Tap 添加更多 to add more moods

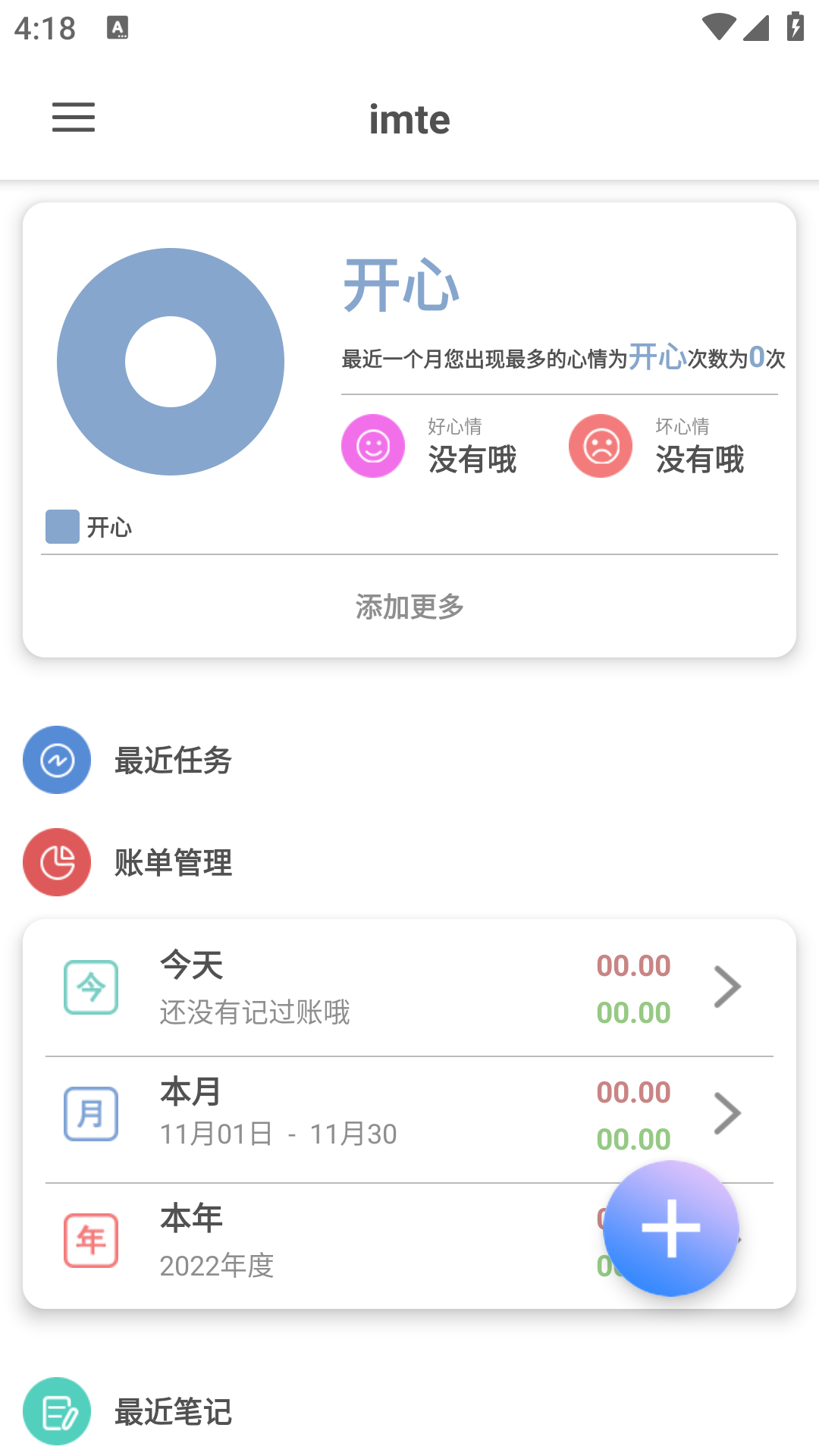[409, 607]
